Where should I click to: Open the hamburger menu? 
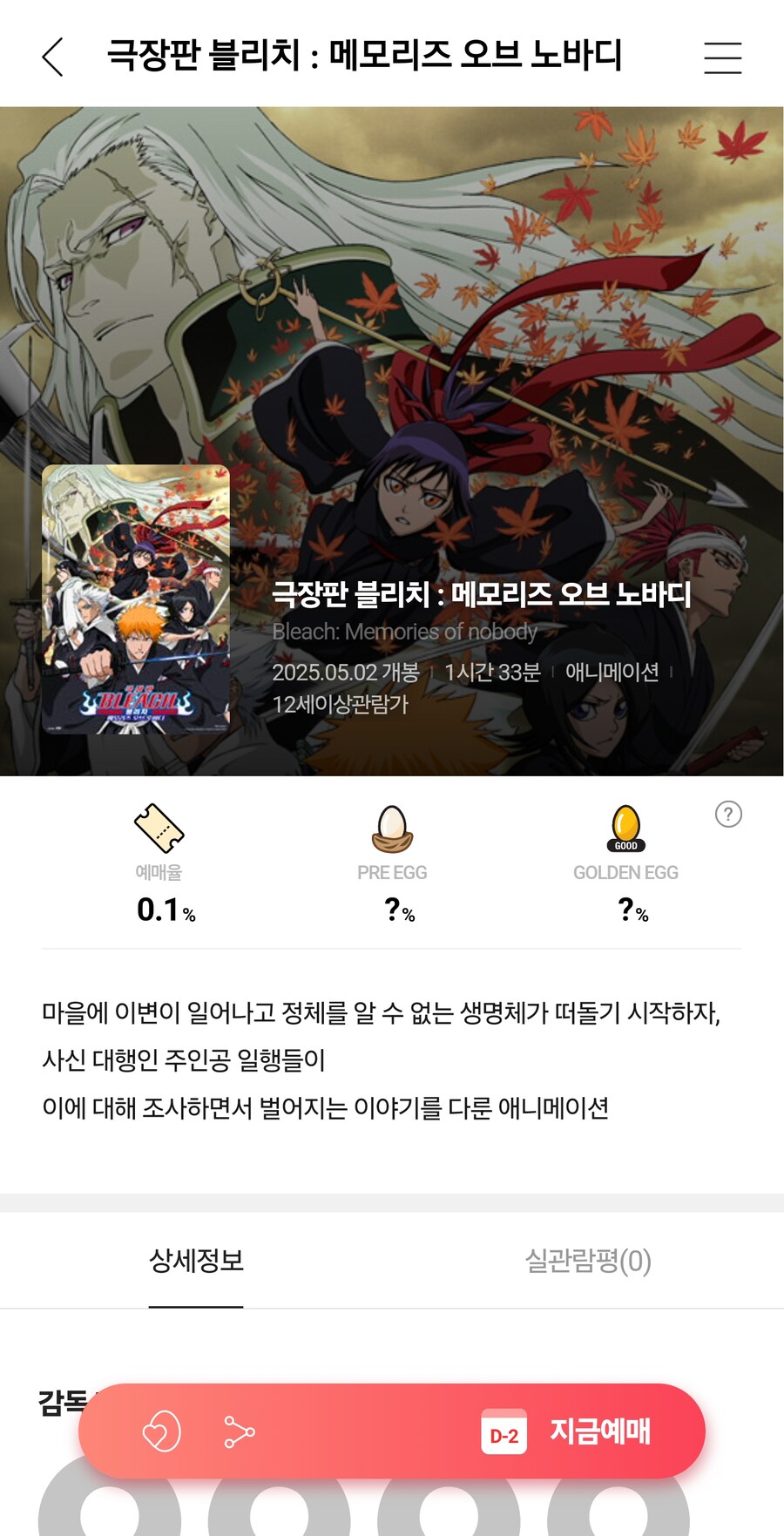[x=722, y=58]
